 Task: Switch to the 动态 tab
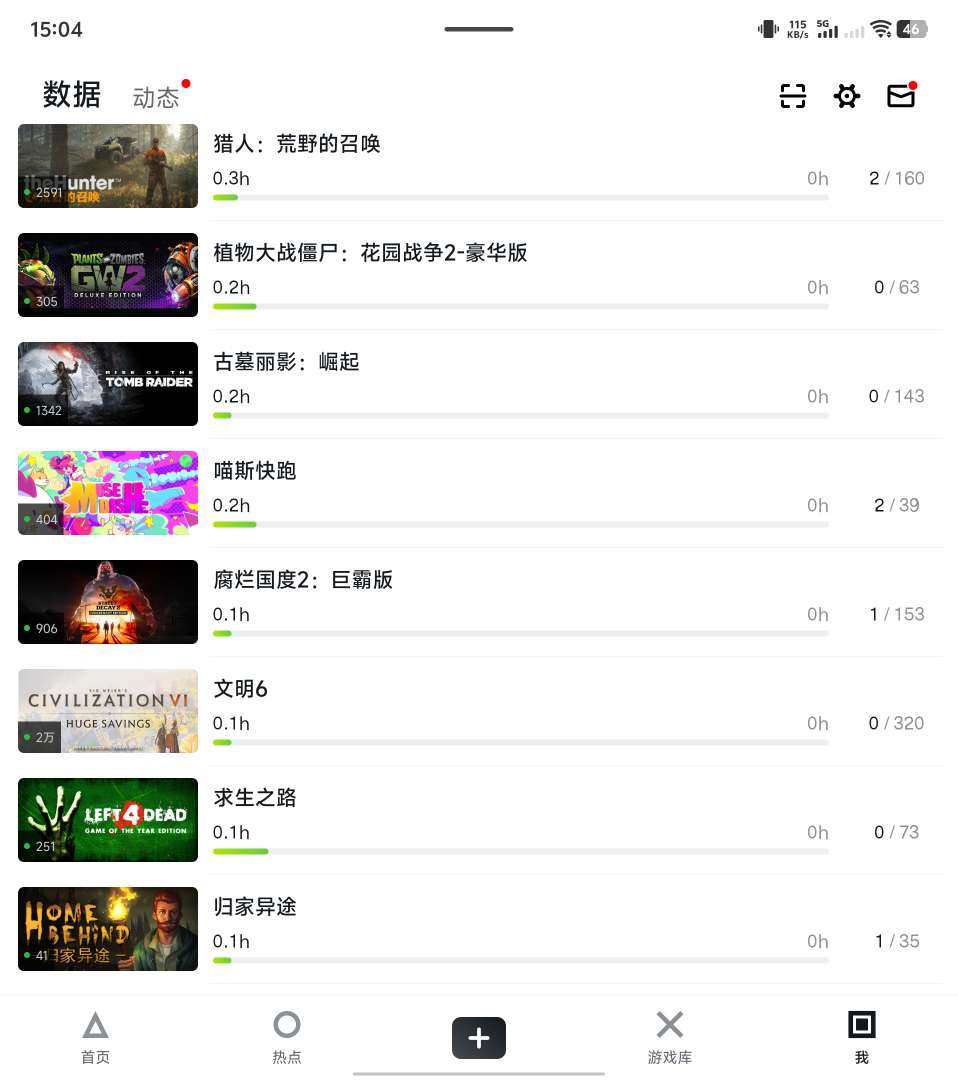156,97
